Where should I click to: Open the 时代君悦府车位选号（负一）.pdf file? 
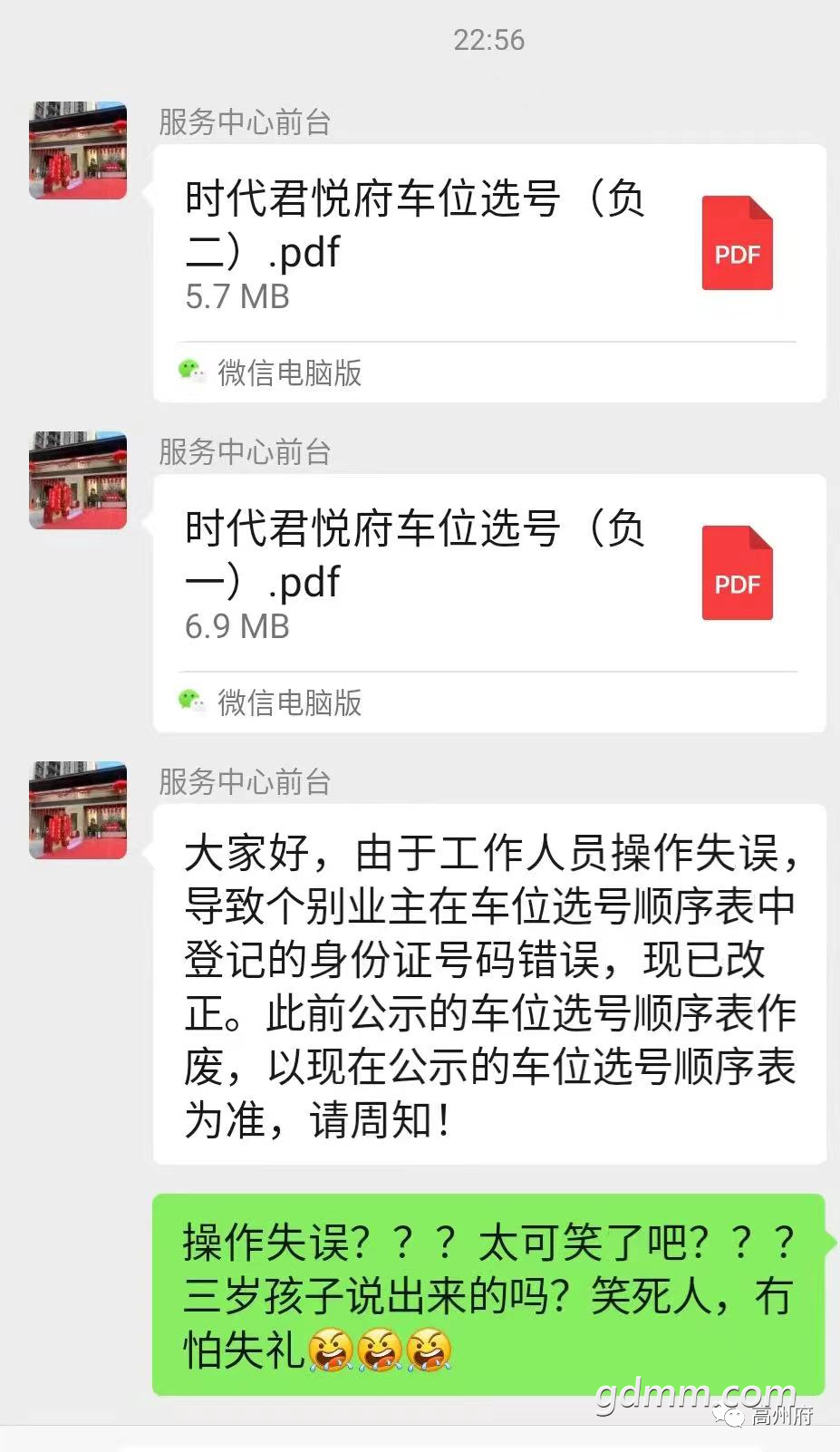coord(489,603)
